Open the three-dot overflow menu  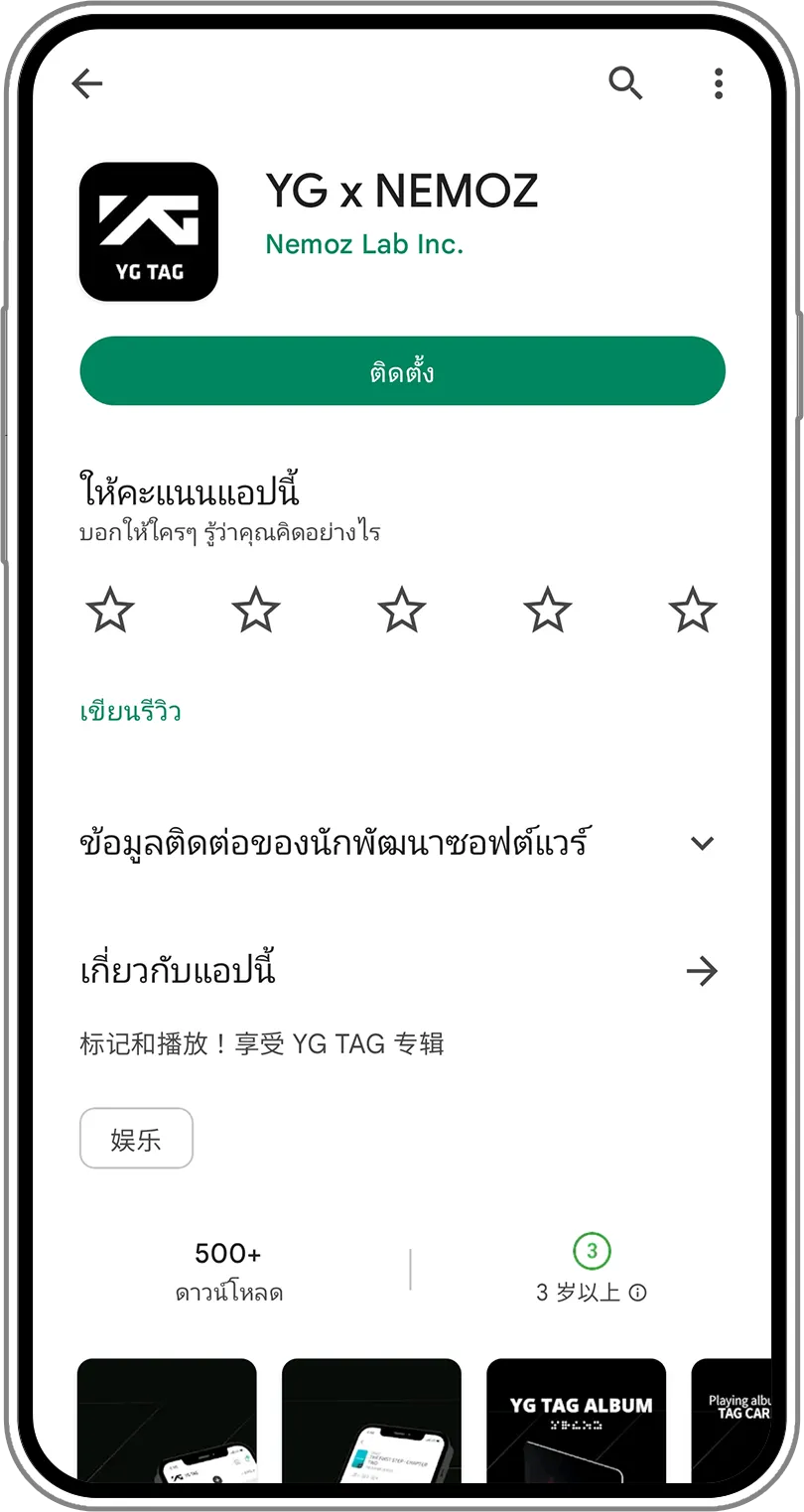pyautogui.click(x=719, y=84)
